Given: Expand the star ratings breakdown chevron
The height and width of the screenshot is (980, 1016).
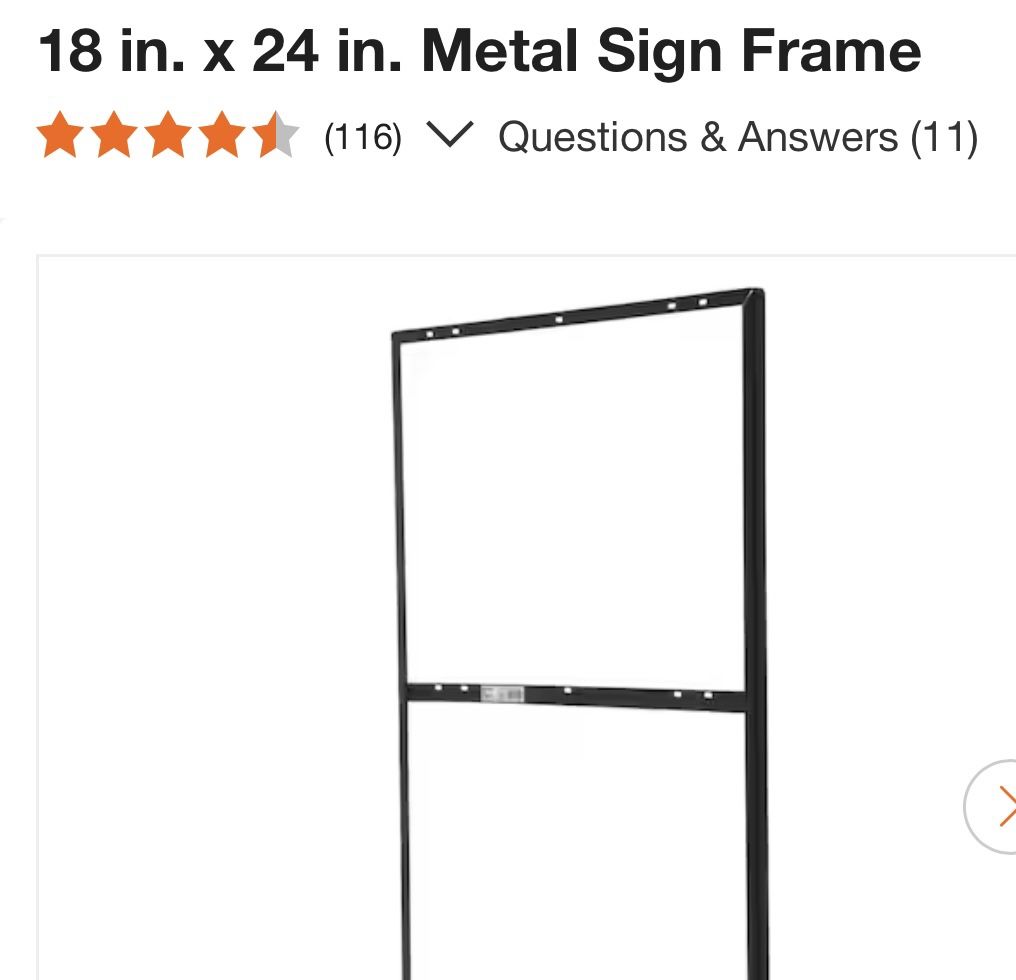Looking at the screenshot, I should coord(448,135).
